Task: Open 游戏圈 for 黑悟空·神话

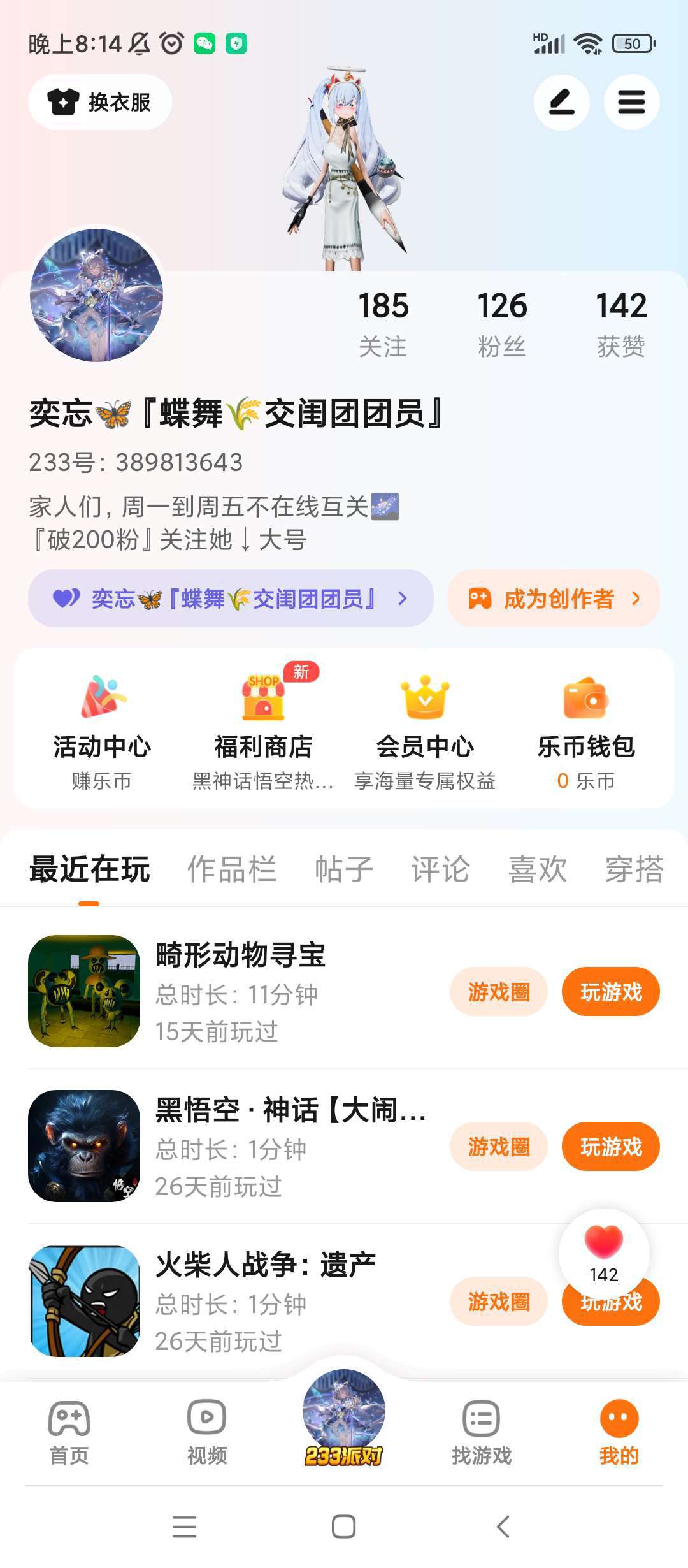Action: click(x=499, y=1147)
